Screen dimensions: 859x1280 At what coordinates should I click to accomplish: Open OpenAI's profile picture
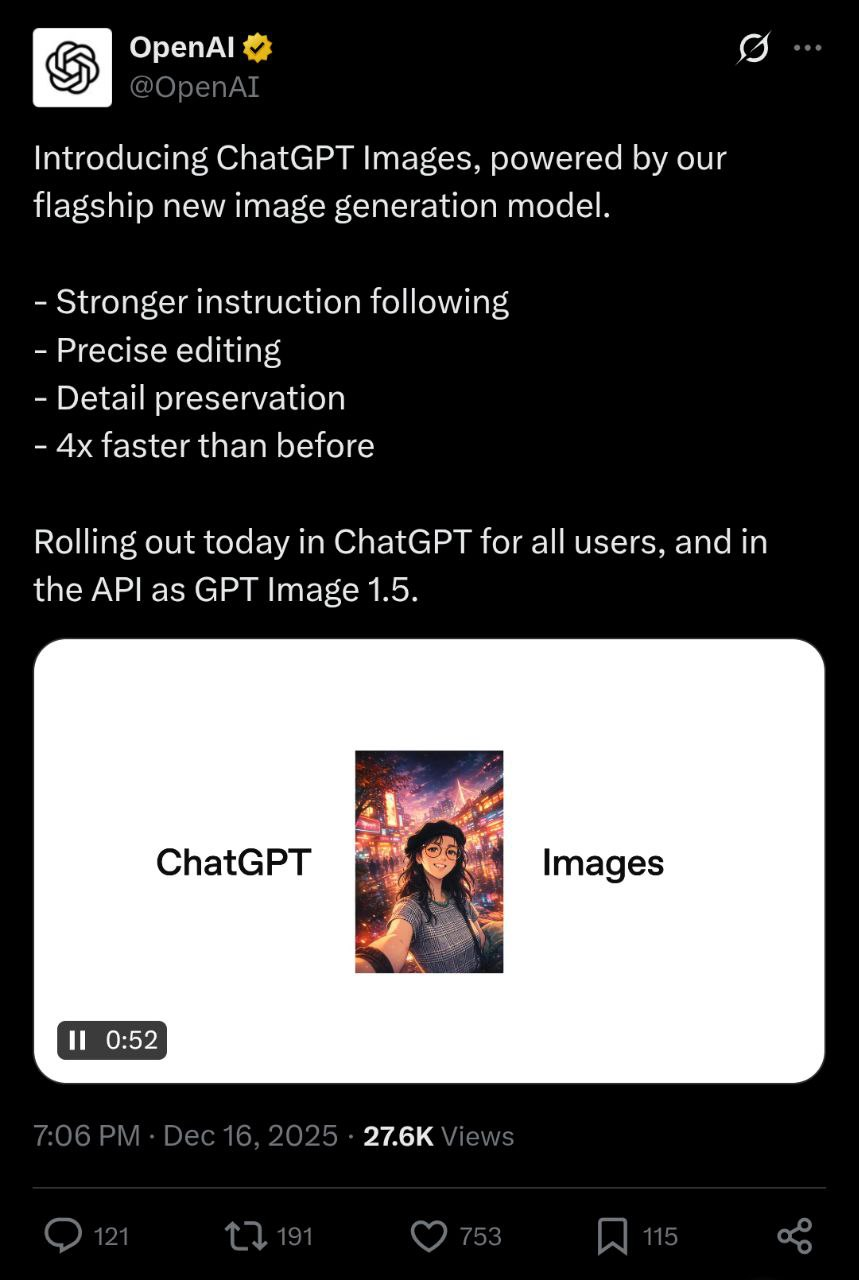[x=72, y=67]
